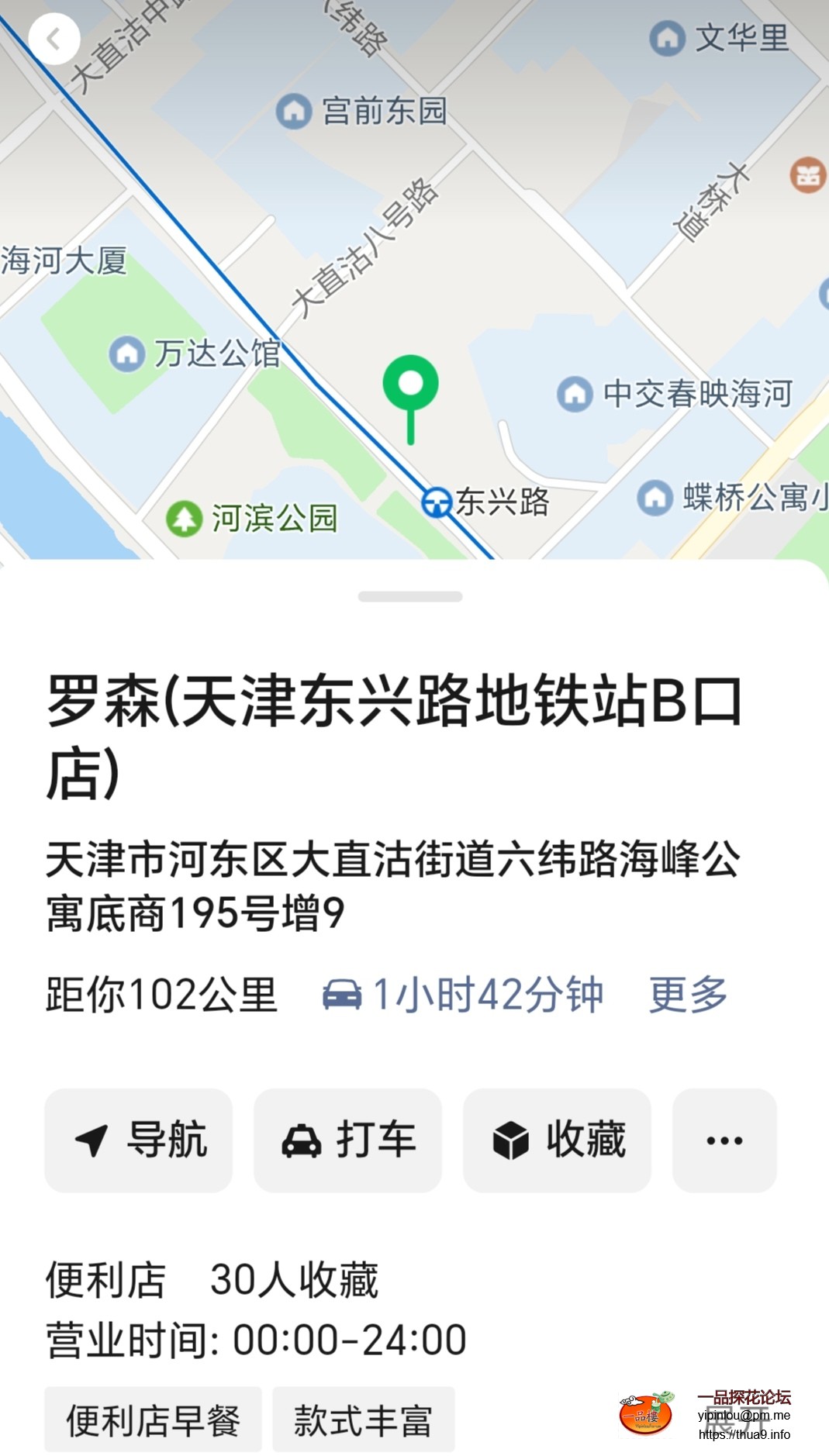Screen dimensions: 829x1456
Task: Open 宫前东园 marker on map
Action: pos(294,111)
